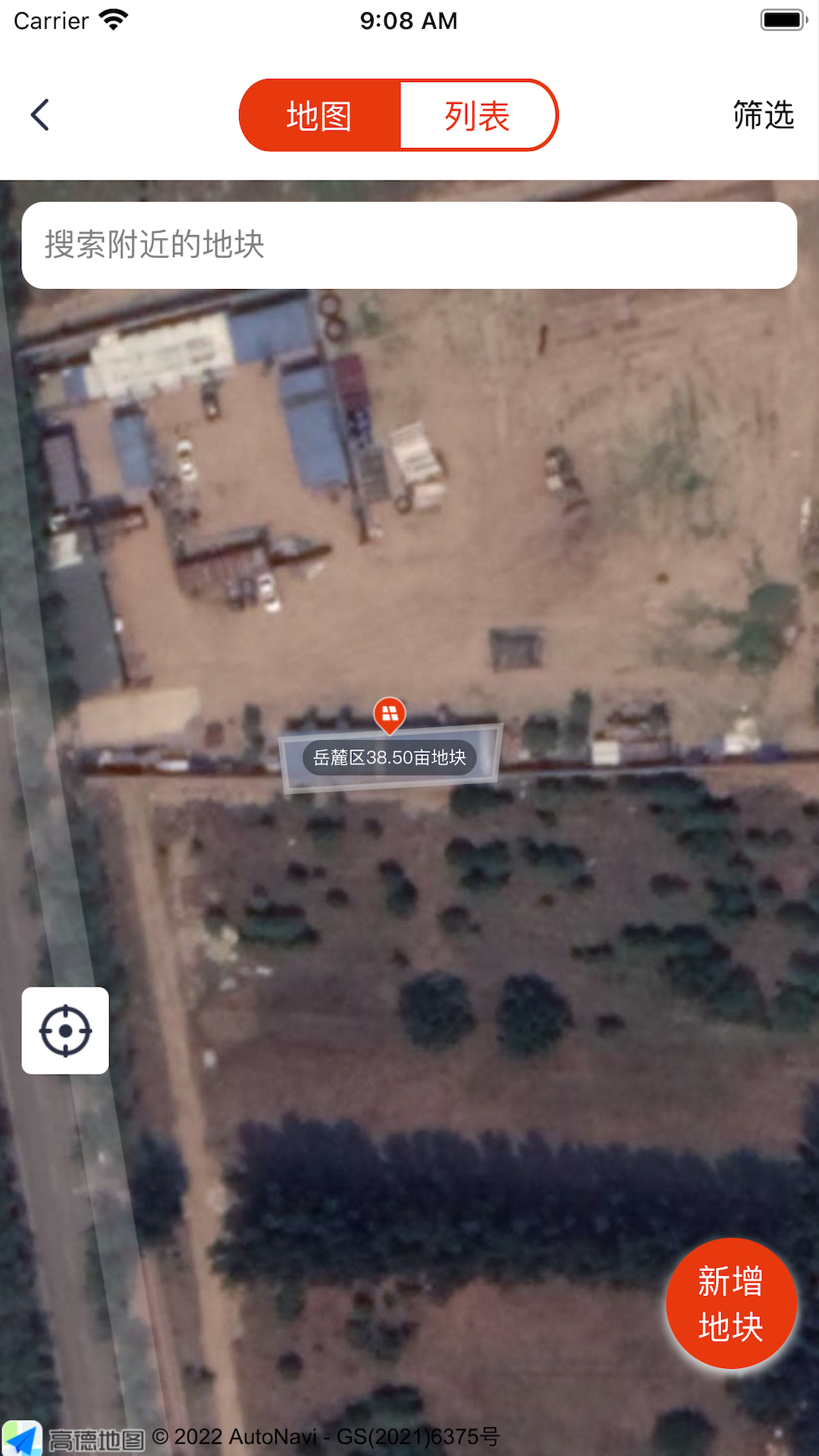Add a new plot via 新增地块
Image resolution: width=819 pixels, height=1456 pixels.
[x=731, y=1304]
